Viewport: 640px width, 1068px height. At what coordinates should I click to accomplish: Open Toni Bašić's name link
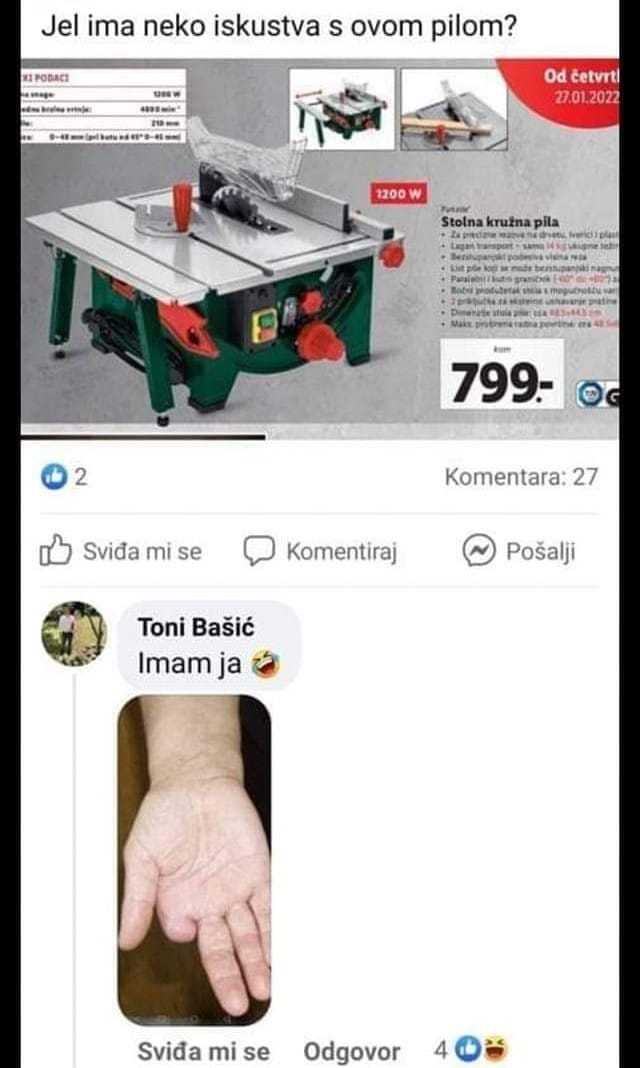196,627
